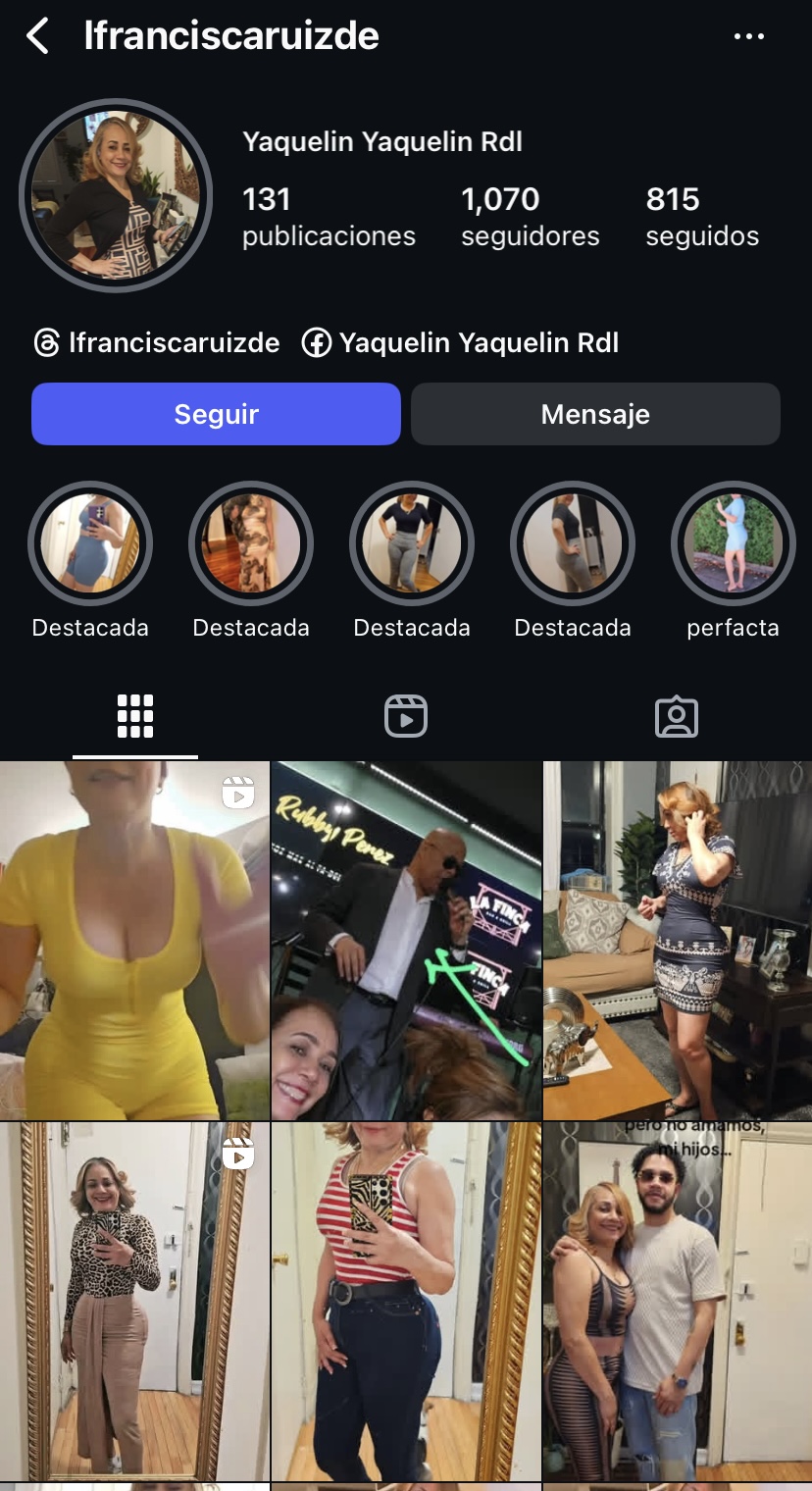
Task: Open the leopard top mirror reel
Action: pyautogui.click(x=134, y=1301)
